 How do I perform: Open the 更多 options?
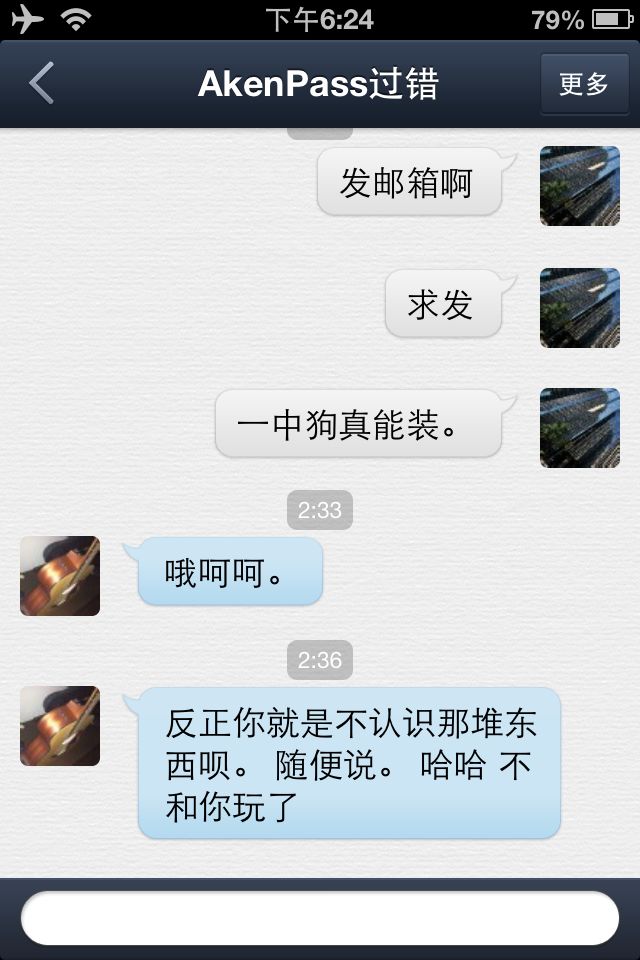pyautogui.click(x=584, y=84)
